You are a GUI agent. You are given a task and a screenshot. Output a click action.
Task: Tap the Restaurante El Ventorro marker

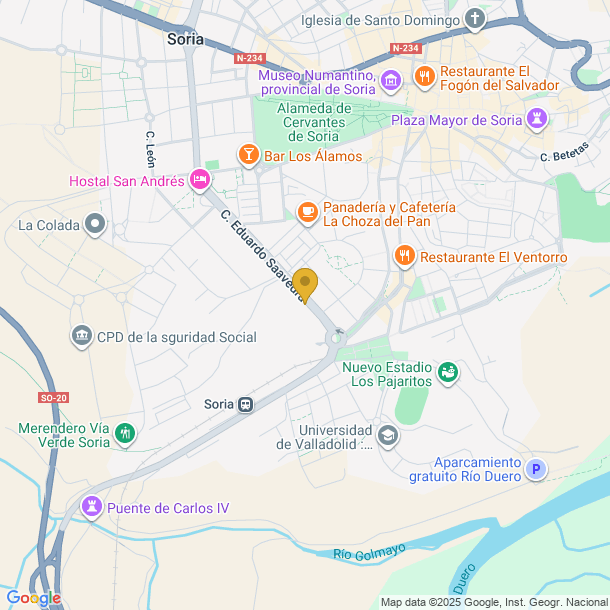(405, 256)
